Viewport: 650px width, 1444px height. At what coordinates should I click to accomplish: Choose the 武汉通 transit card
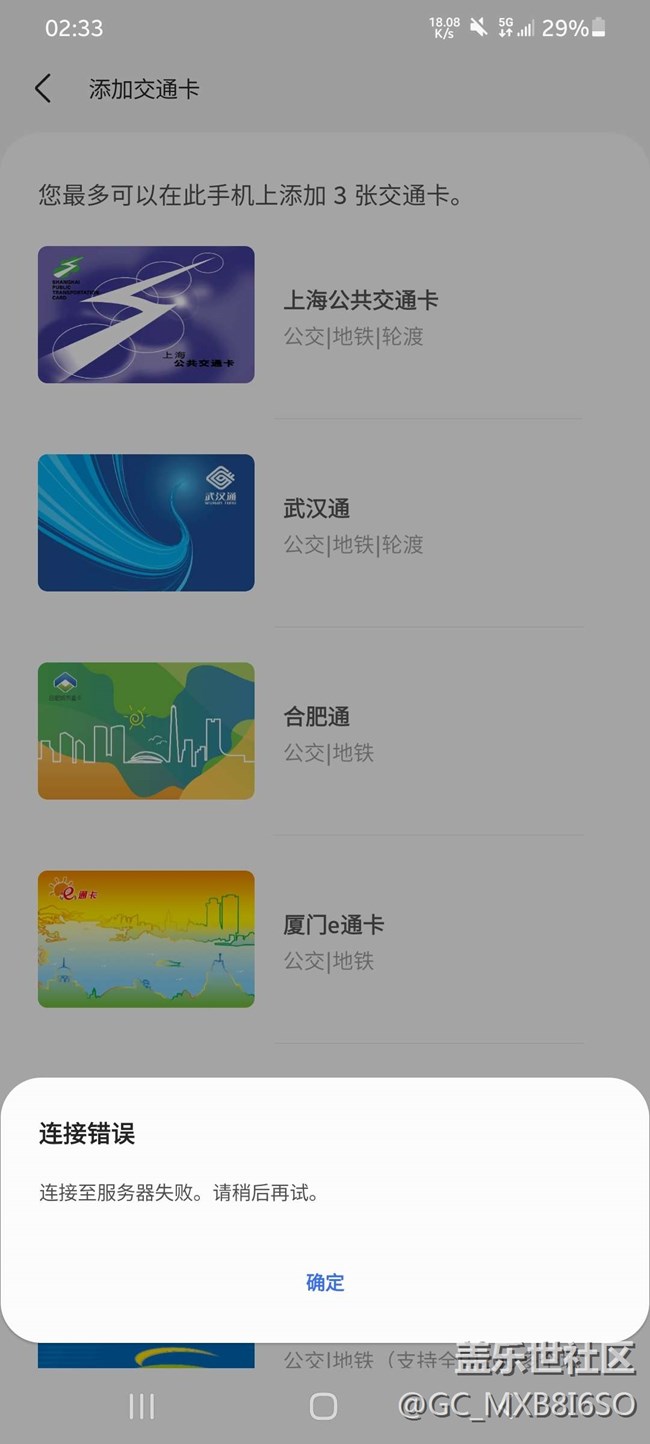tap(316, 508)
